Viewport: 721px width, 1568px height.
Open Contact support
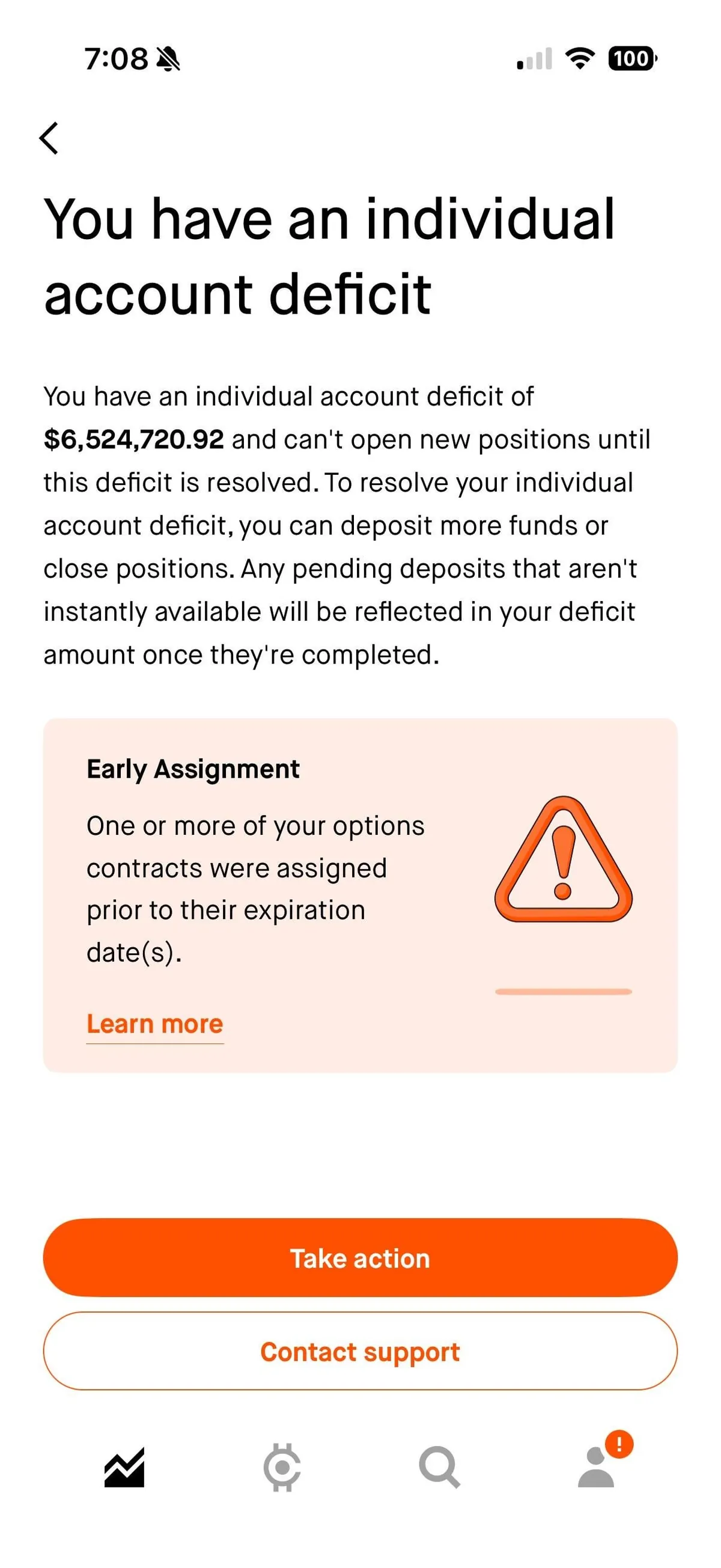pyautogui.click(x=360, y=1351)
